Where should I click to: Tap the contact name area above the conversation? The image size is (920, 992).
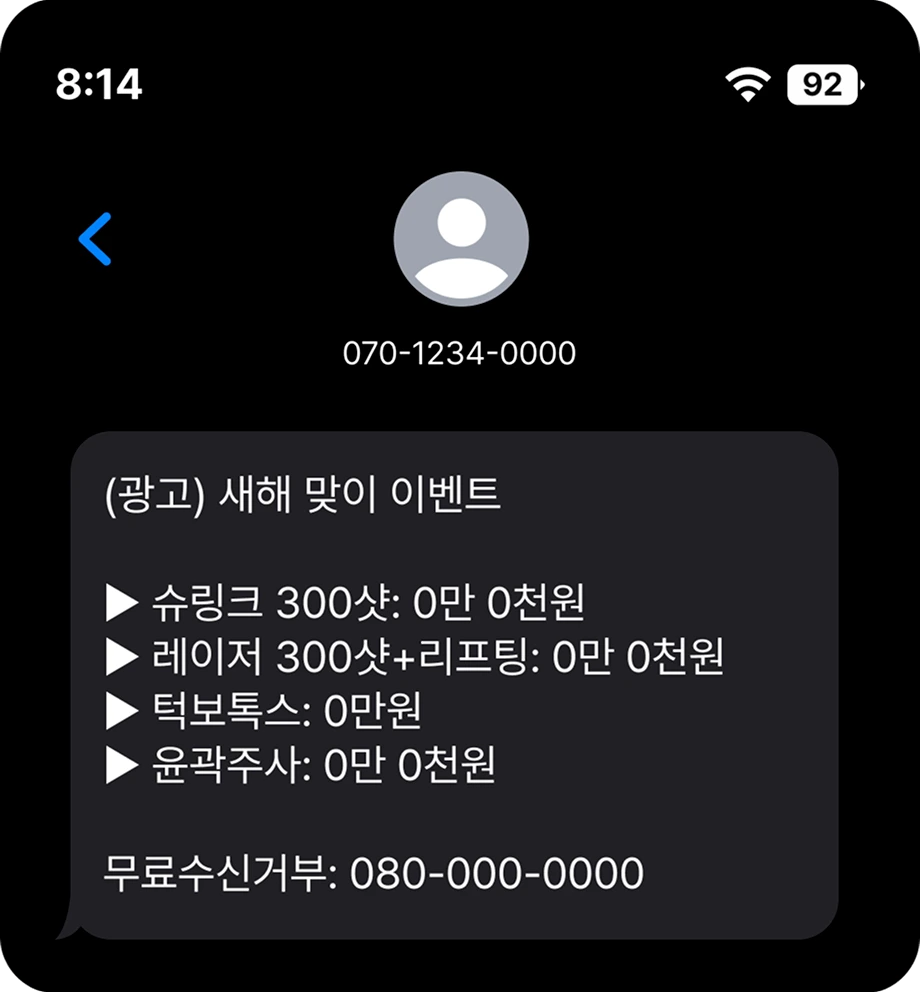click(460, 352)
